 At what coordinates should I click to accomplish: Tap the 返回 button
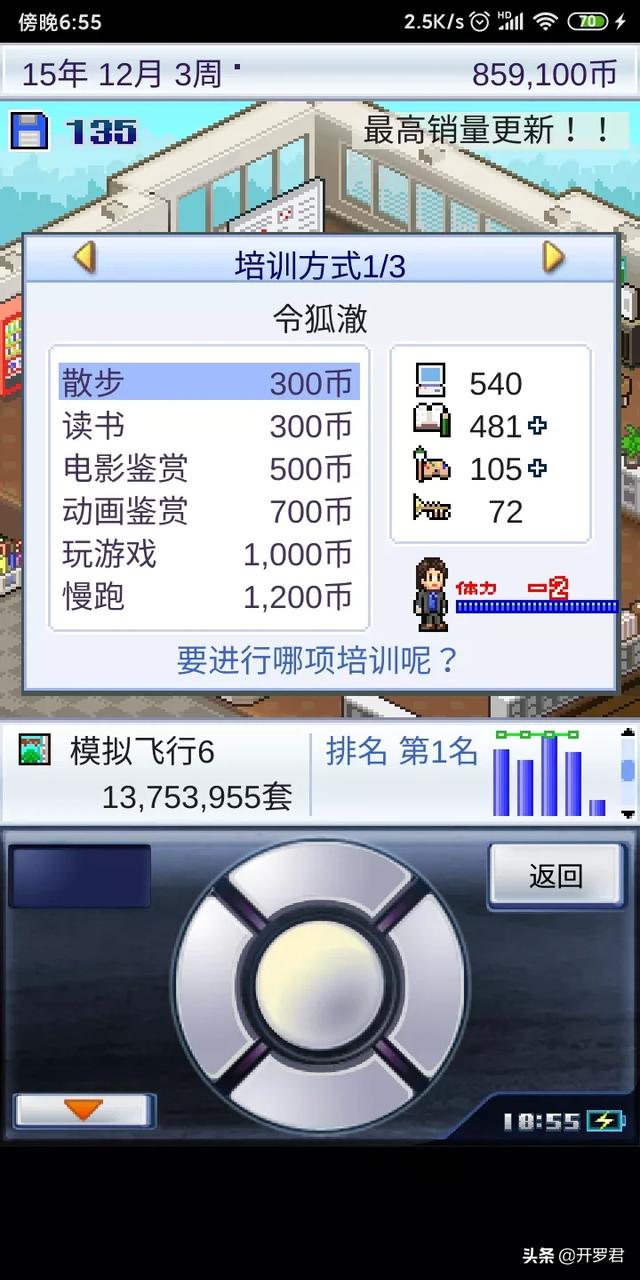click(x=555, y=877)
